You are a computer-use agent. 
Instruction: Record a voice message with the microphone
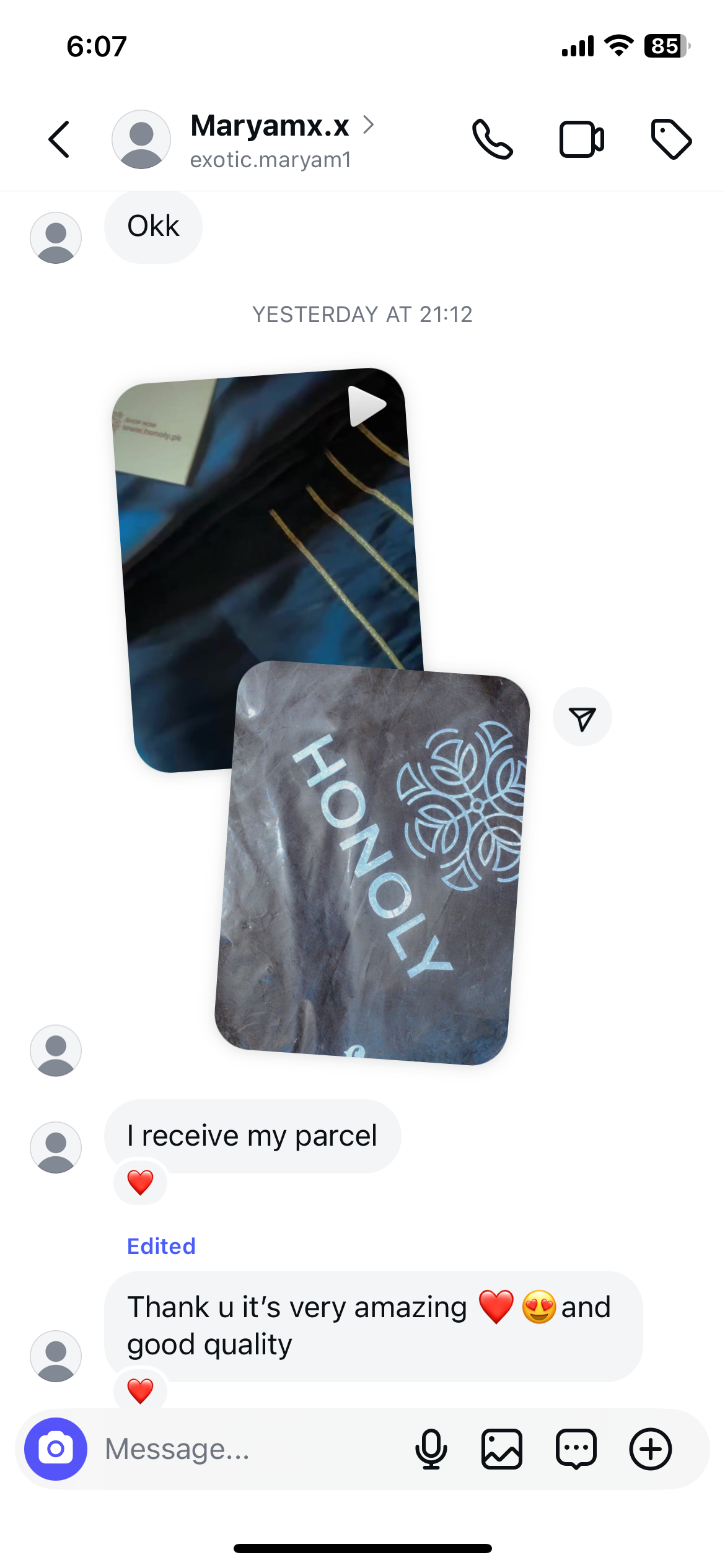point(431,1449)
